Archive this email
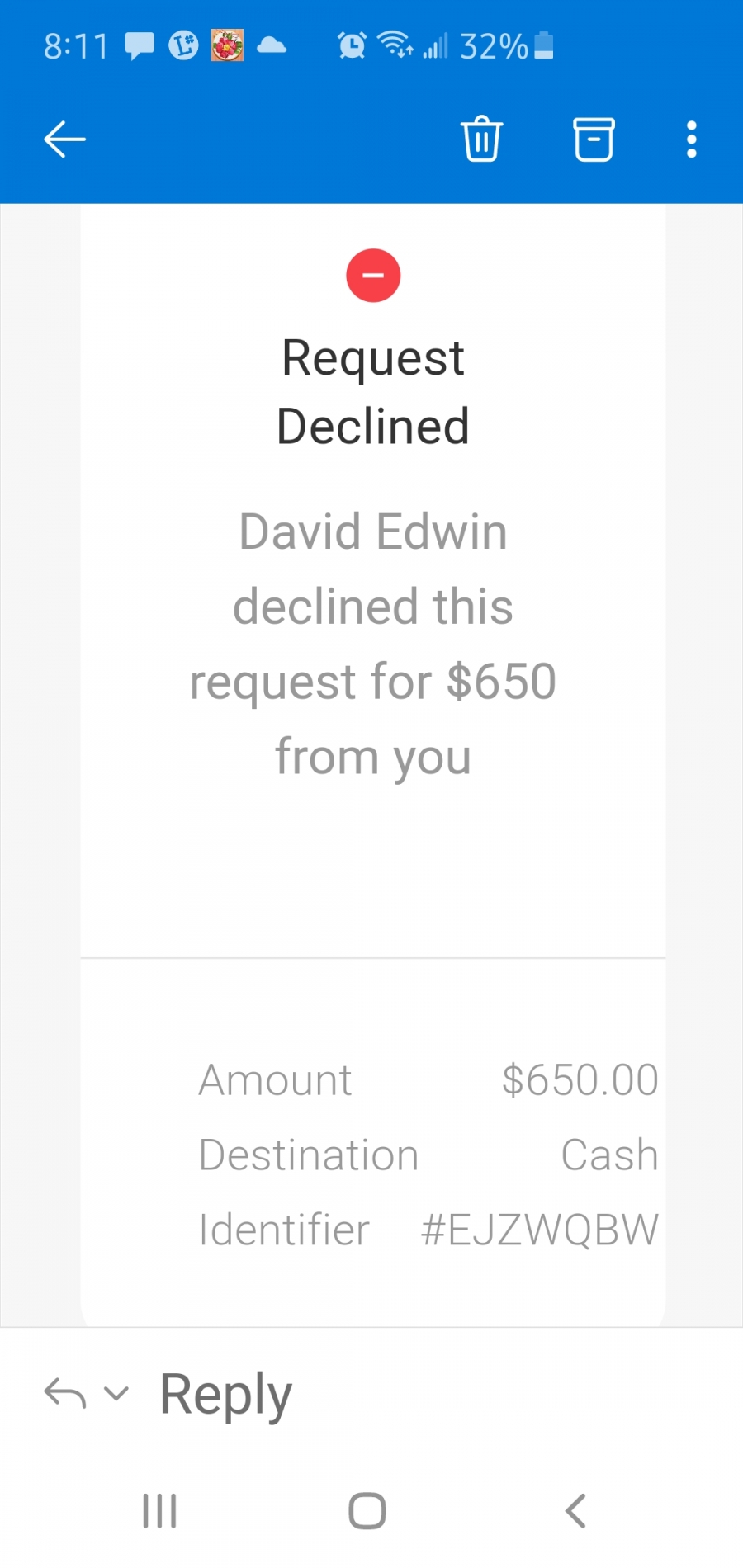The image size is (743, 1568). tap(594, 139)
